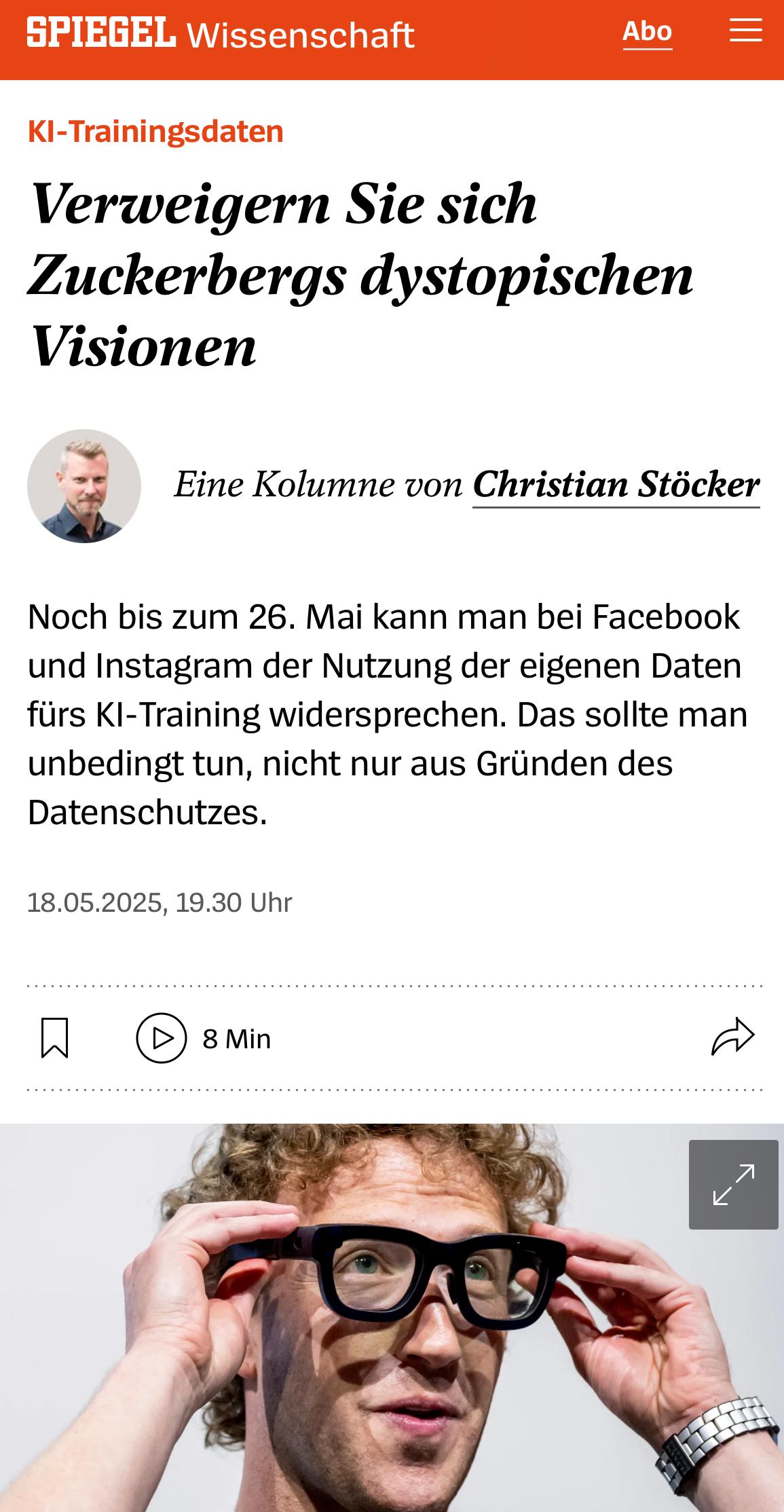The image size is (784, 1512).
Task: Open the hamburger menu
Action: 745,31
